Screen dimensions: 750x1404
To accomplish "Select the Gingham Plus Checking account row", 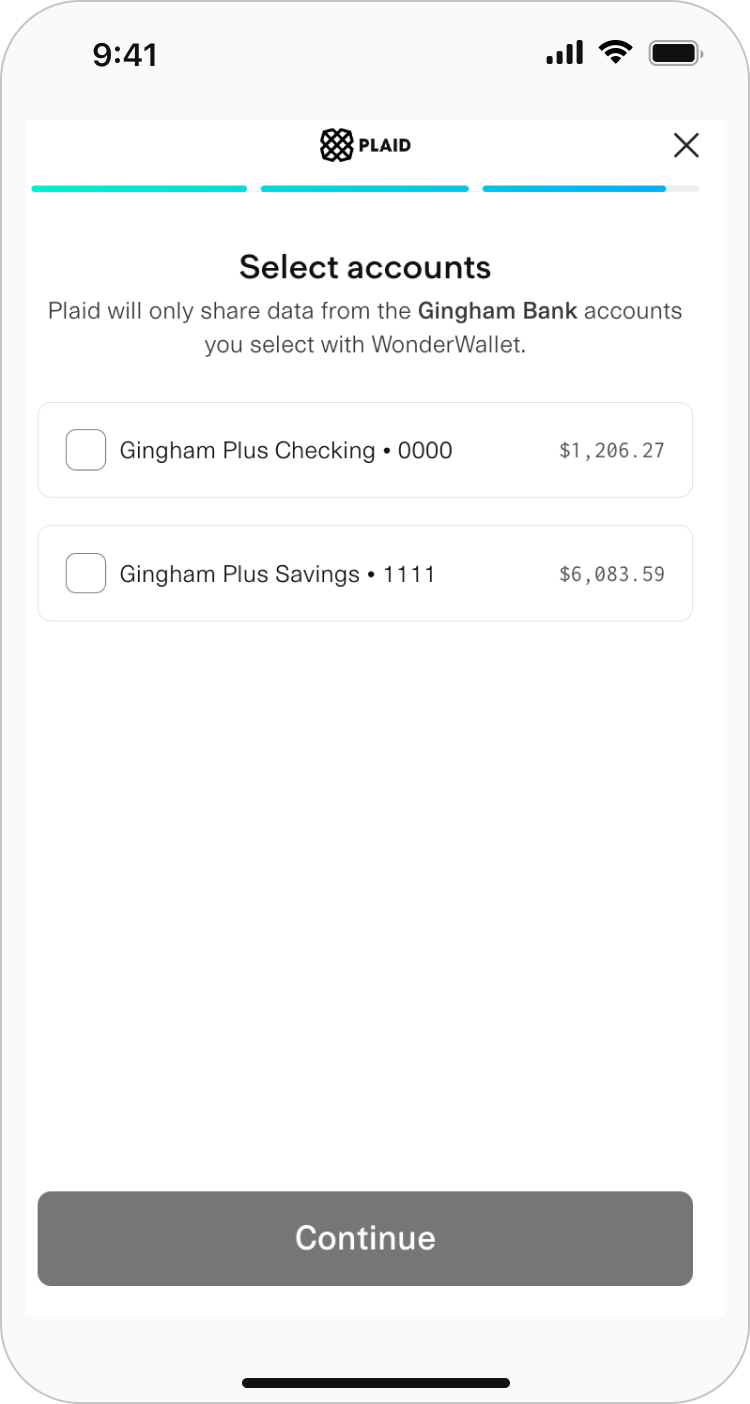I will coord(365,450).
